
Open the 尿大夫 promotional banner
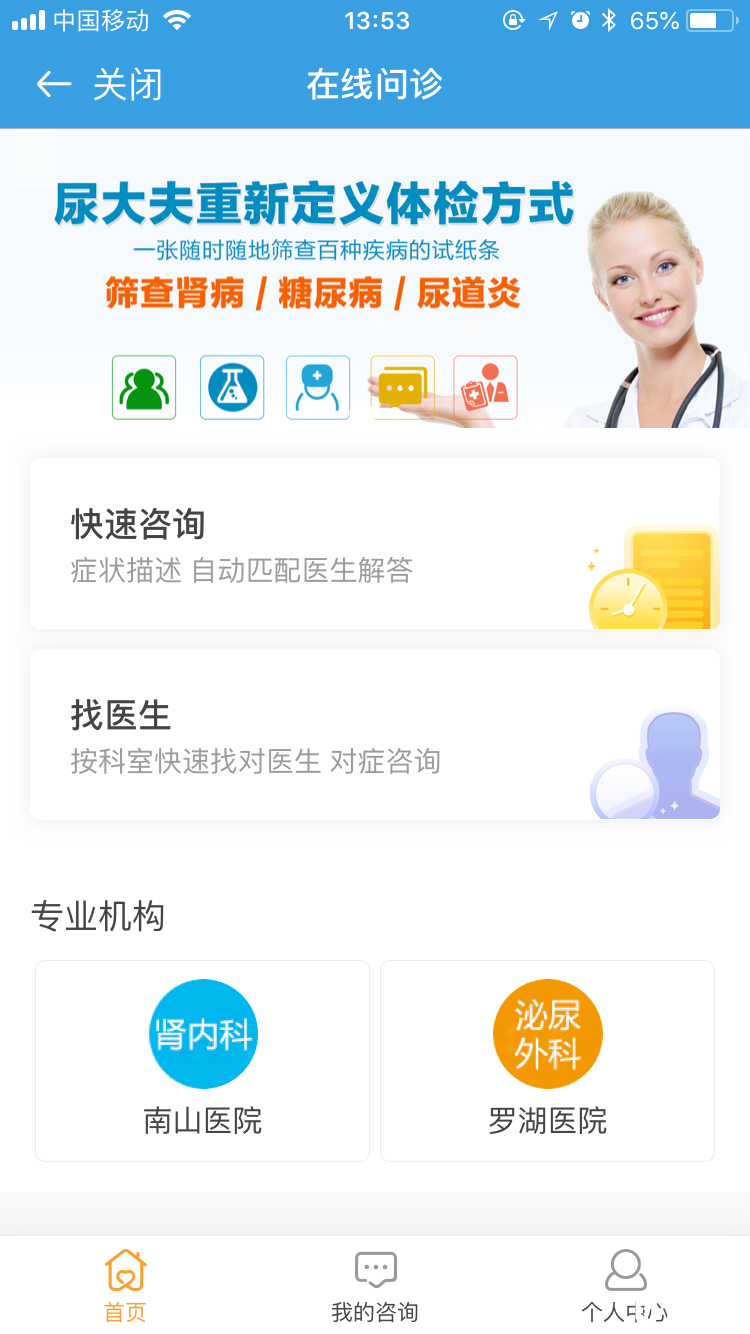375,278
